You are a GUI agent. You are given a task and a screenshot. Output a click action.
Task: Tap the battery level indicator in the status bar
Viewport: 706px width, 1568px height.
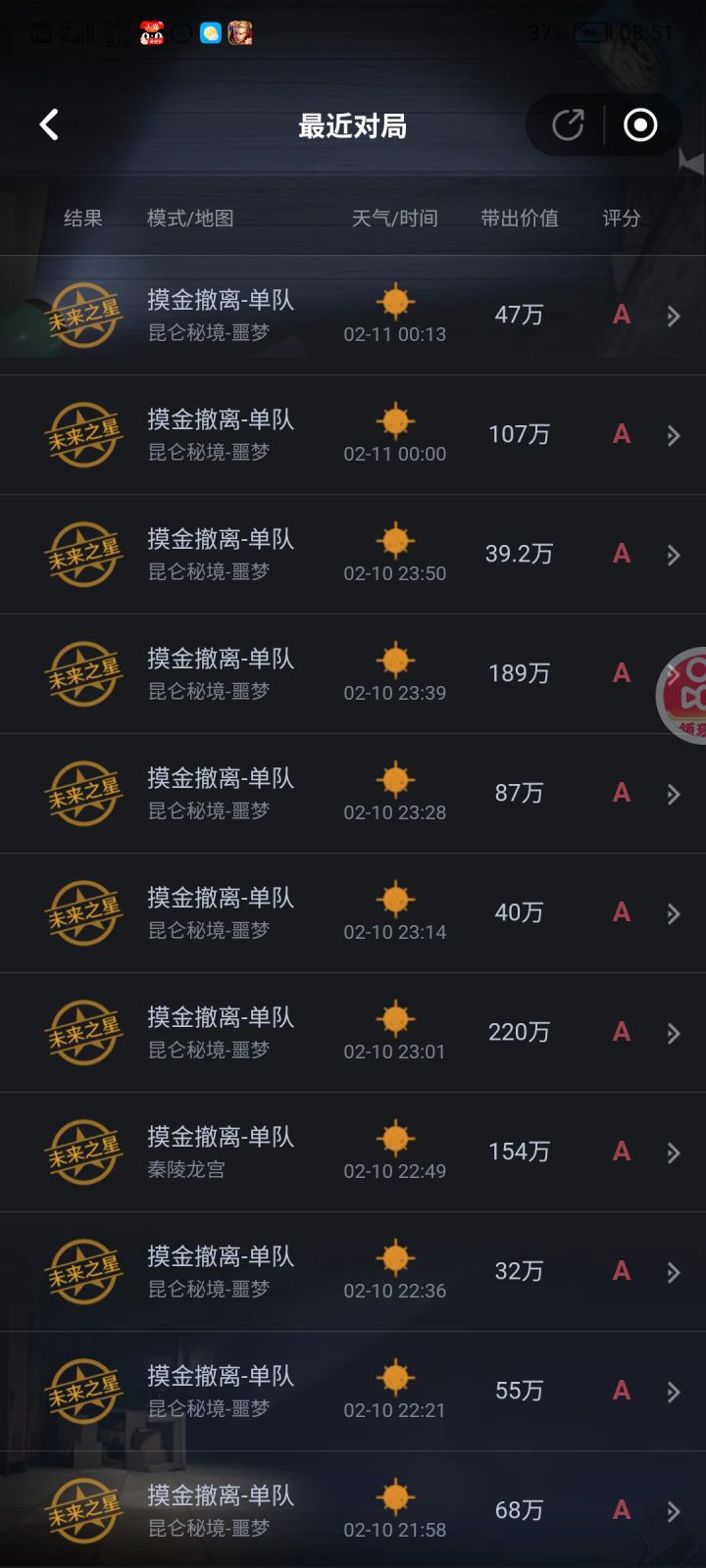coord(545,30)
